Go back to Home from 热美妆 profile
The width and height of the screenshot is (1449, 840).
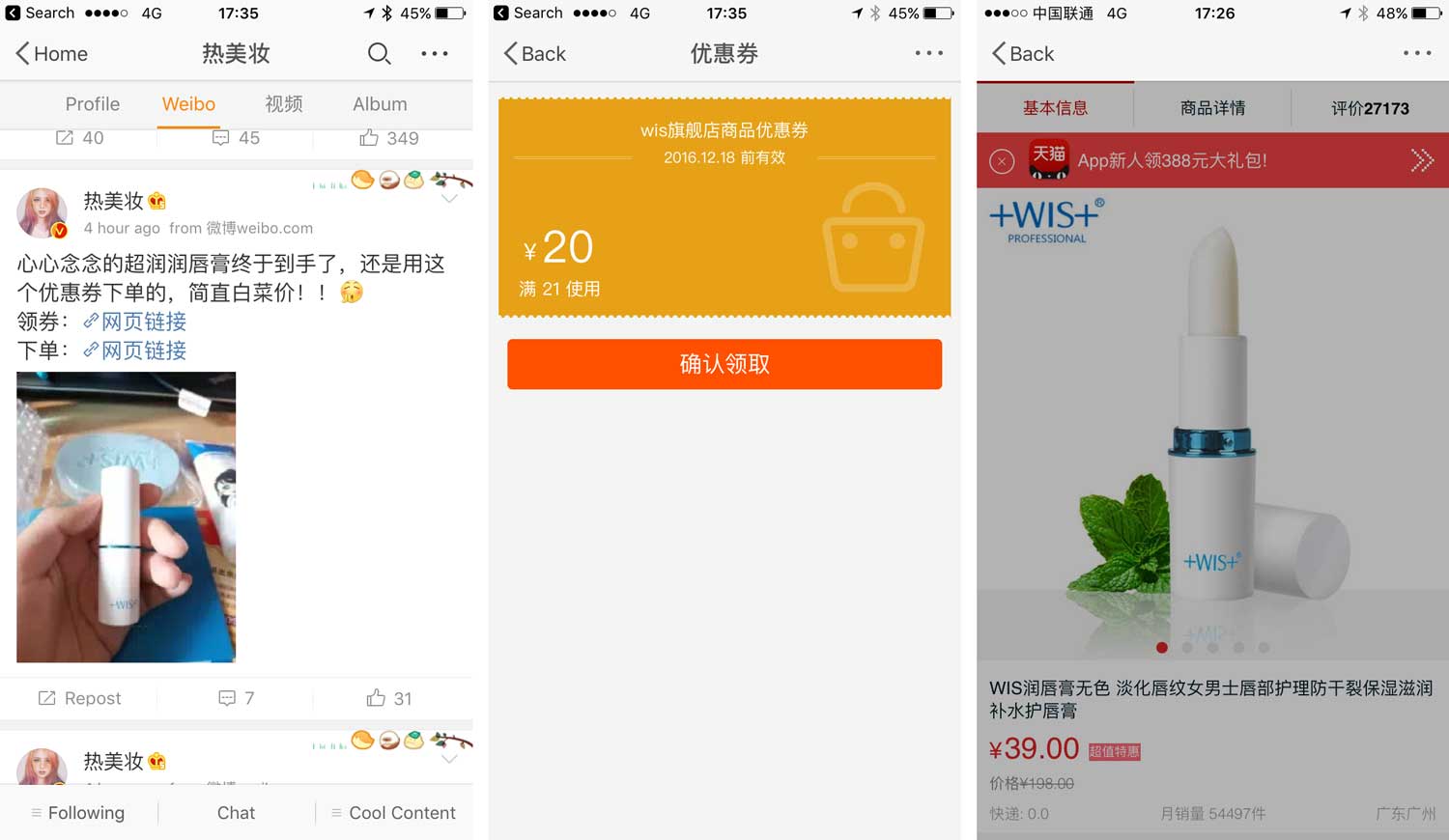coord(51,54)
